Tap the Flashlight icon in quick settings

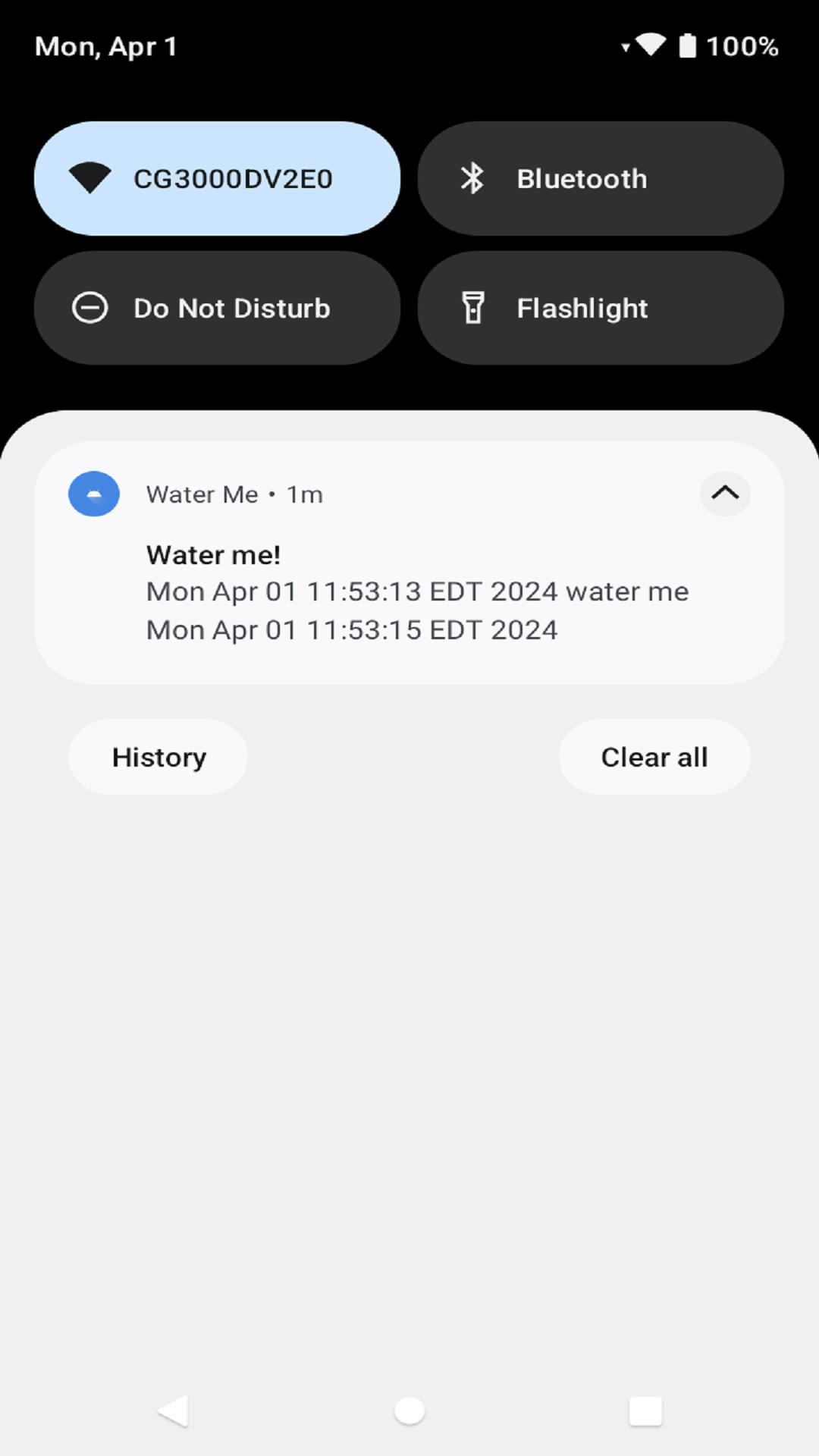point(473,307)
